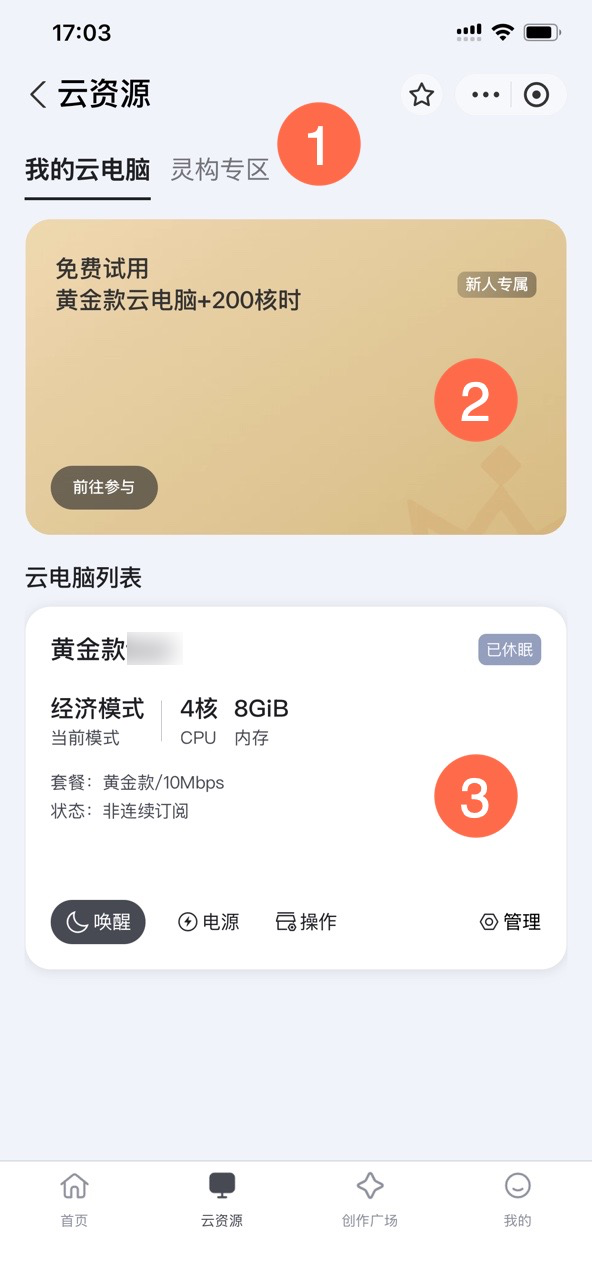Open 电源 power options

pos(209,922)
